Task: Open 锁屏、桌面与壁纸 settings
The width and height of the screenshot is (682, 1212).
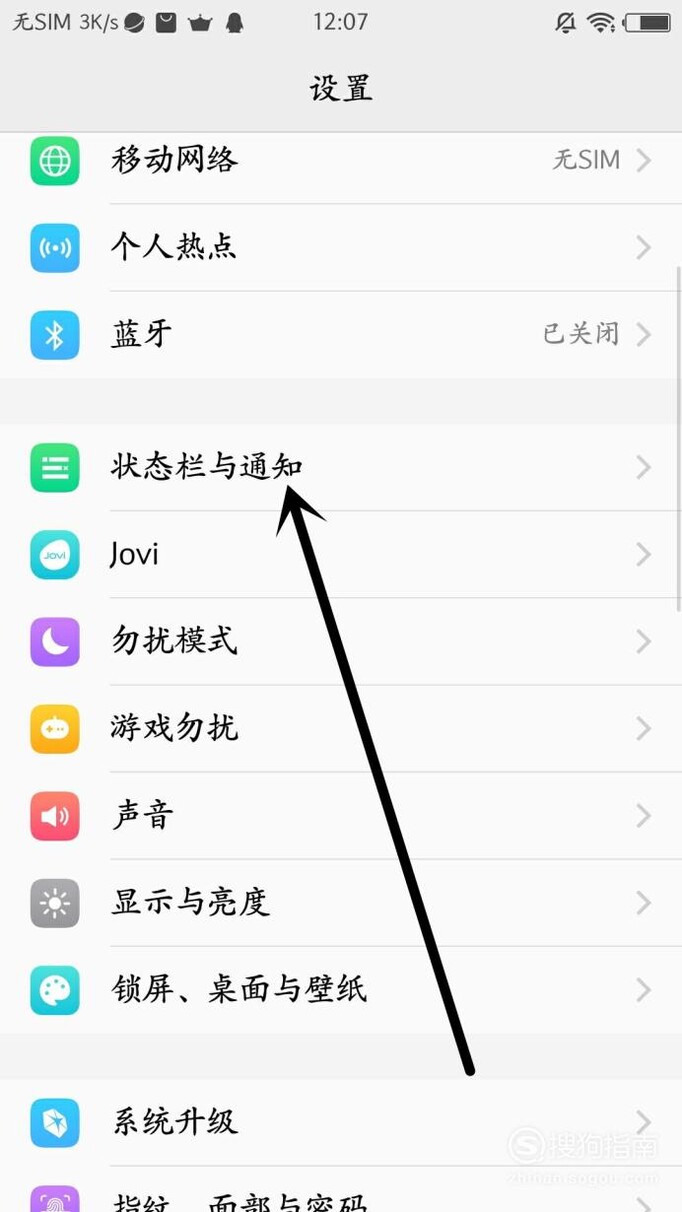Action: click(x=340, y=990)
